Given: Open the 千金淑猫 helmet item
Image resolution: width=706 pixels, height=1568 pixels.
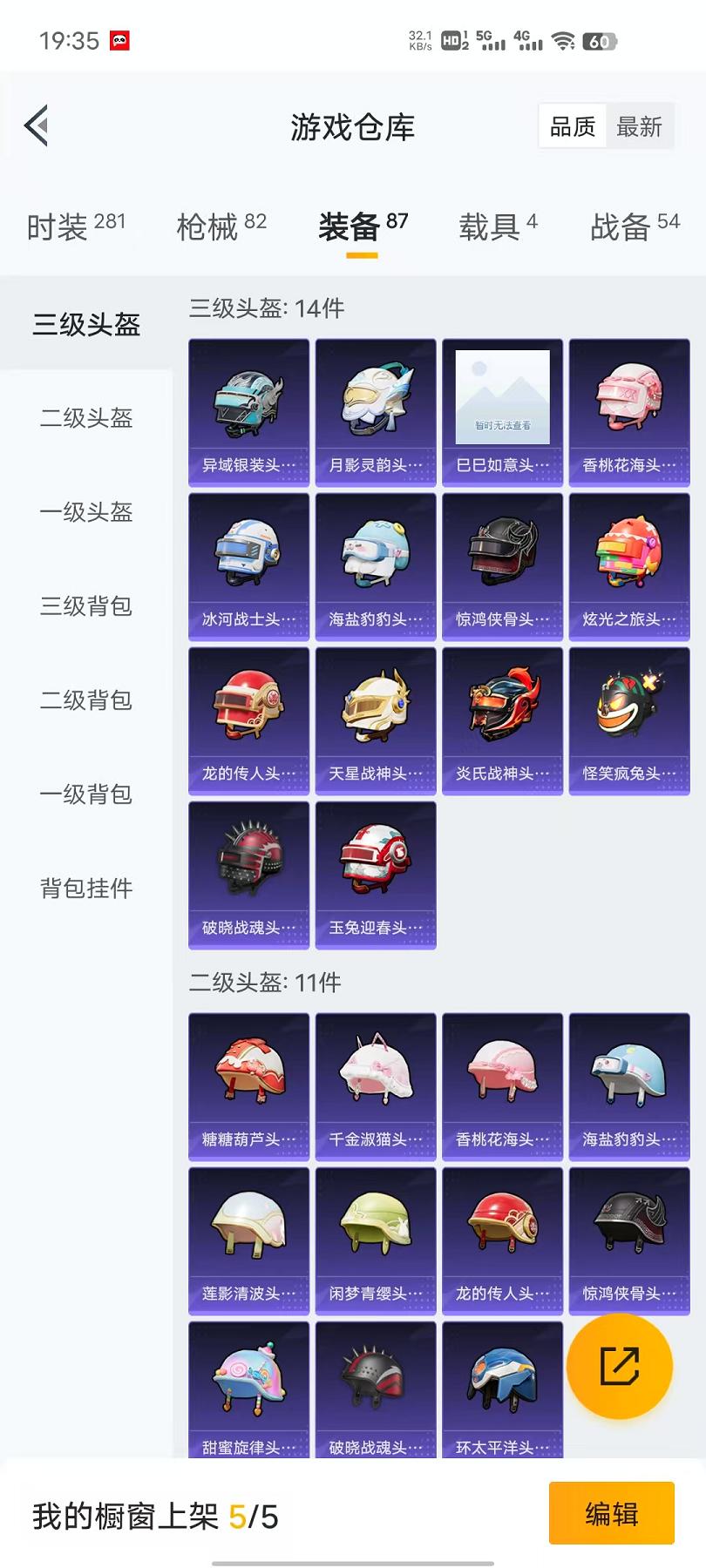Looking at the screenshot, I should 376,1087.
